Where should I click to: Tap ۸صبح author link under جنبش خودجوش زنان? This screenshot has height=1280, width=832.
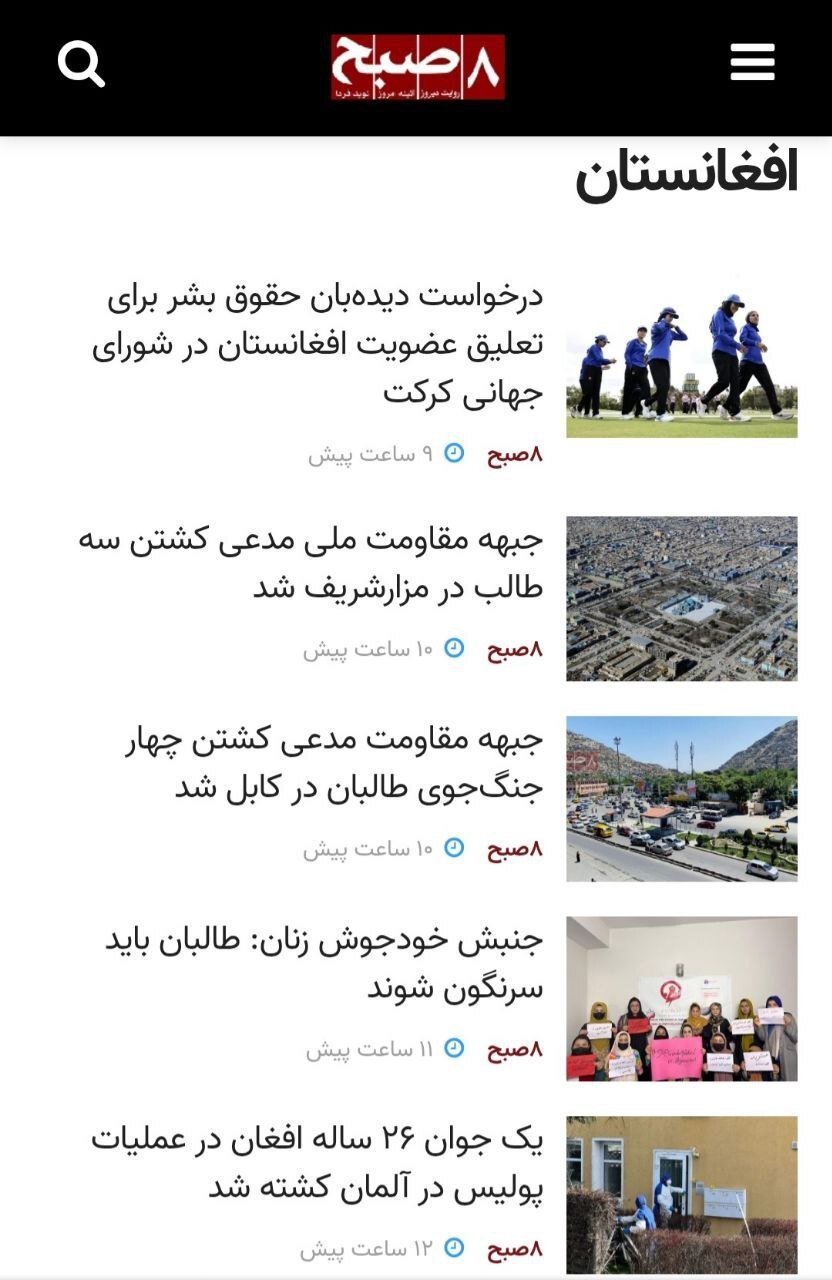tap(515, 1049)
